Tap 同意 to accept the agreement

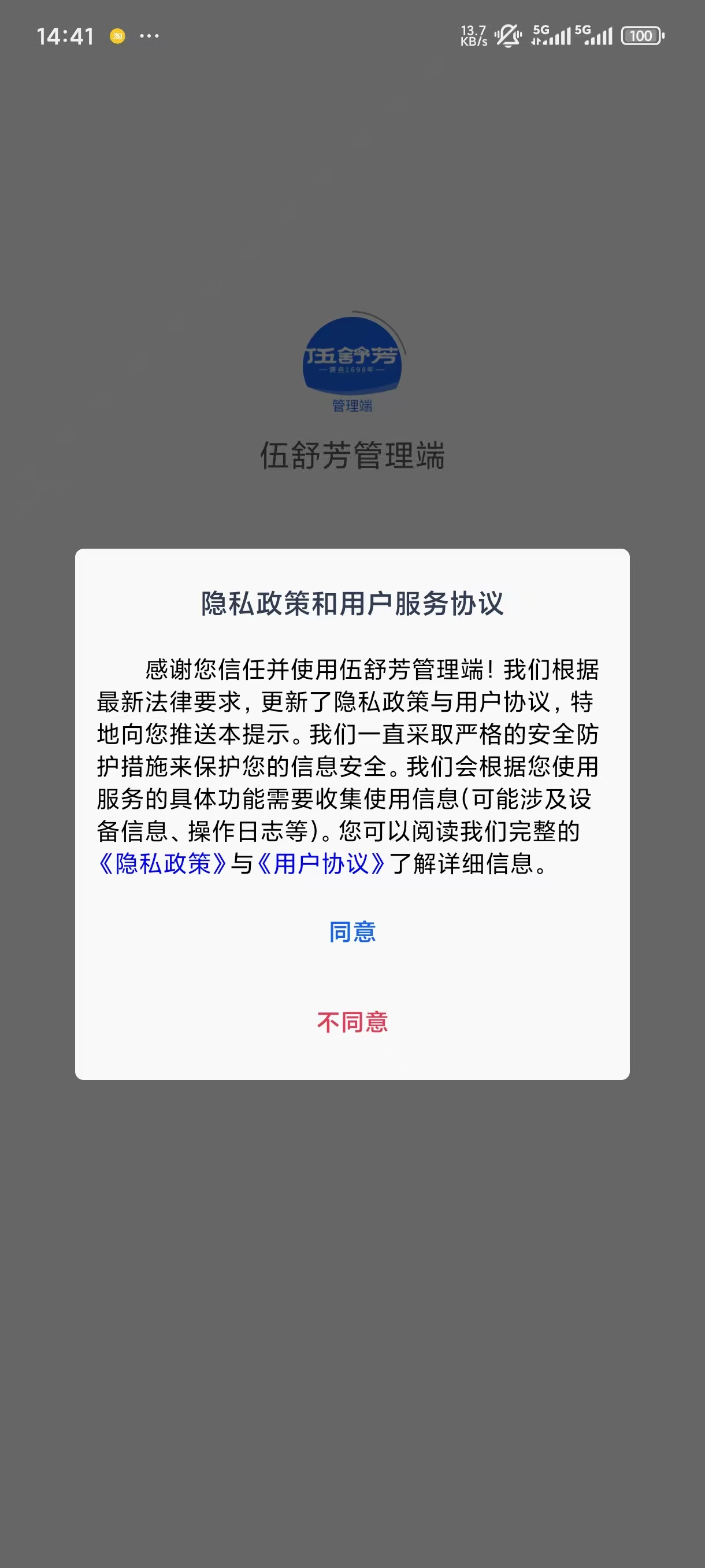[x=352, y=932]
